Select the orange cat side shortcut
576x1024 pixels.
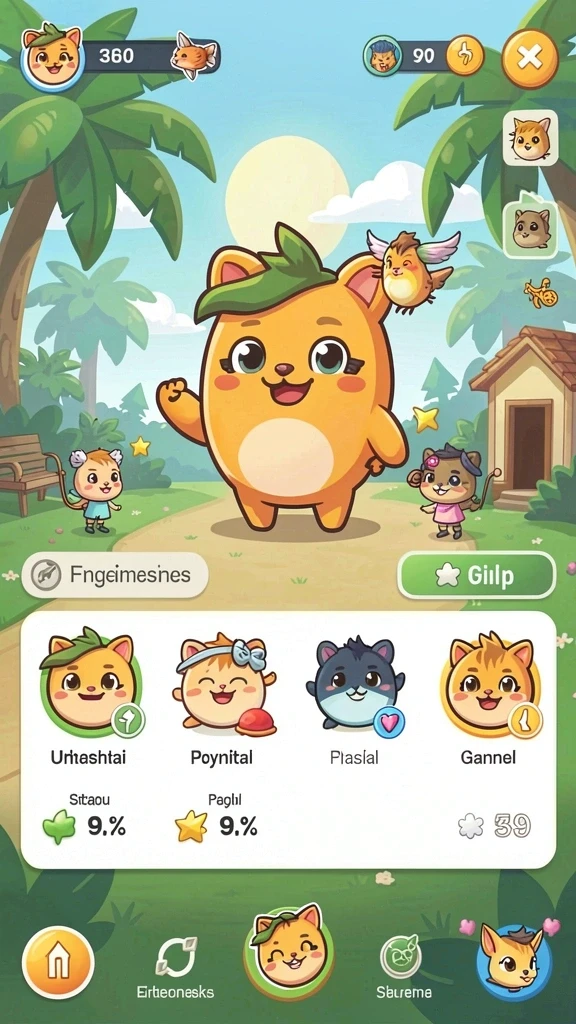(530, 137)
